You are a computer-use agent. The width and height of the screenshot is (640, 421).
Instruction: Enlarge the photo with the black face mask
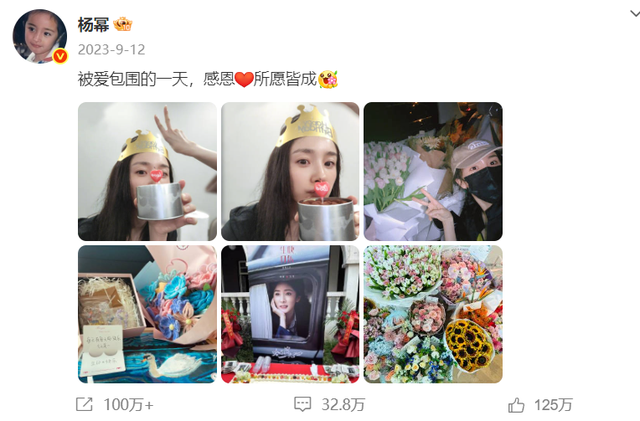point(433,171)
